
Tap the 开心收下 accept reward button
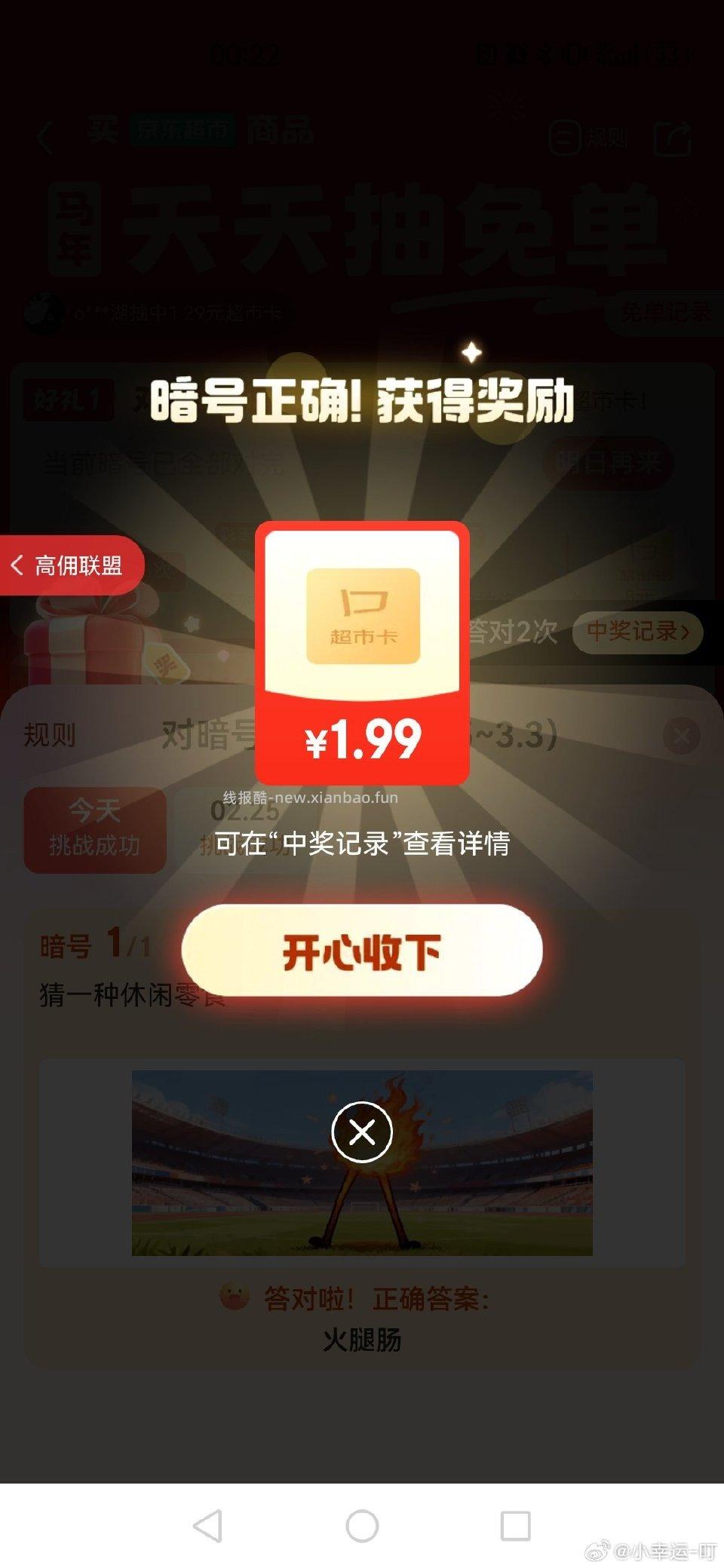pos(362,951)
